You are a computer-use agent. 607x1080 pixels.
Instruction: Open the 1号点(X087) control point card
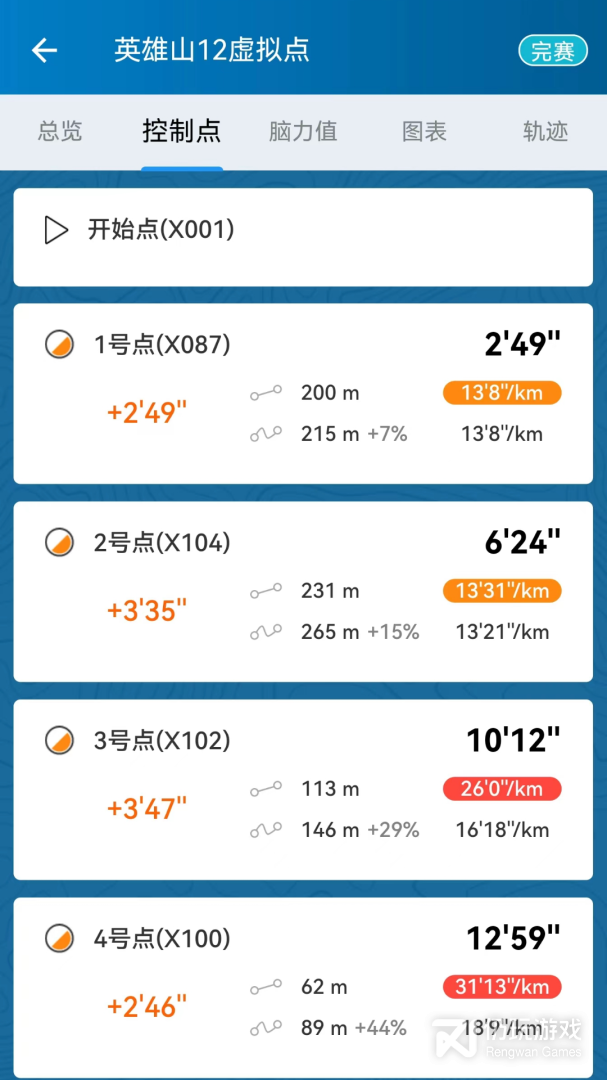tap(303, 393)
